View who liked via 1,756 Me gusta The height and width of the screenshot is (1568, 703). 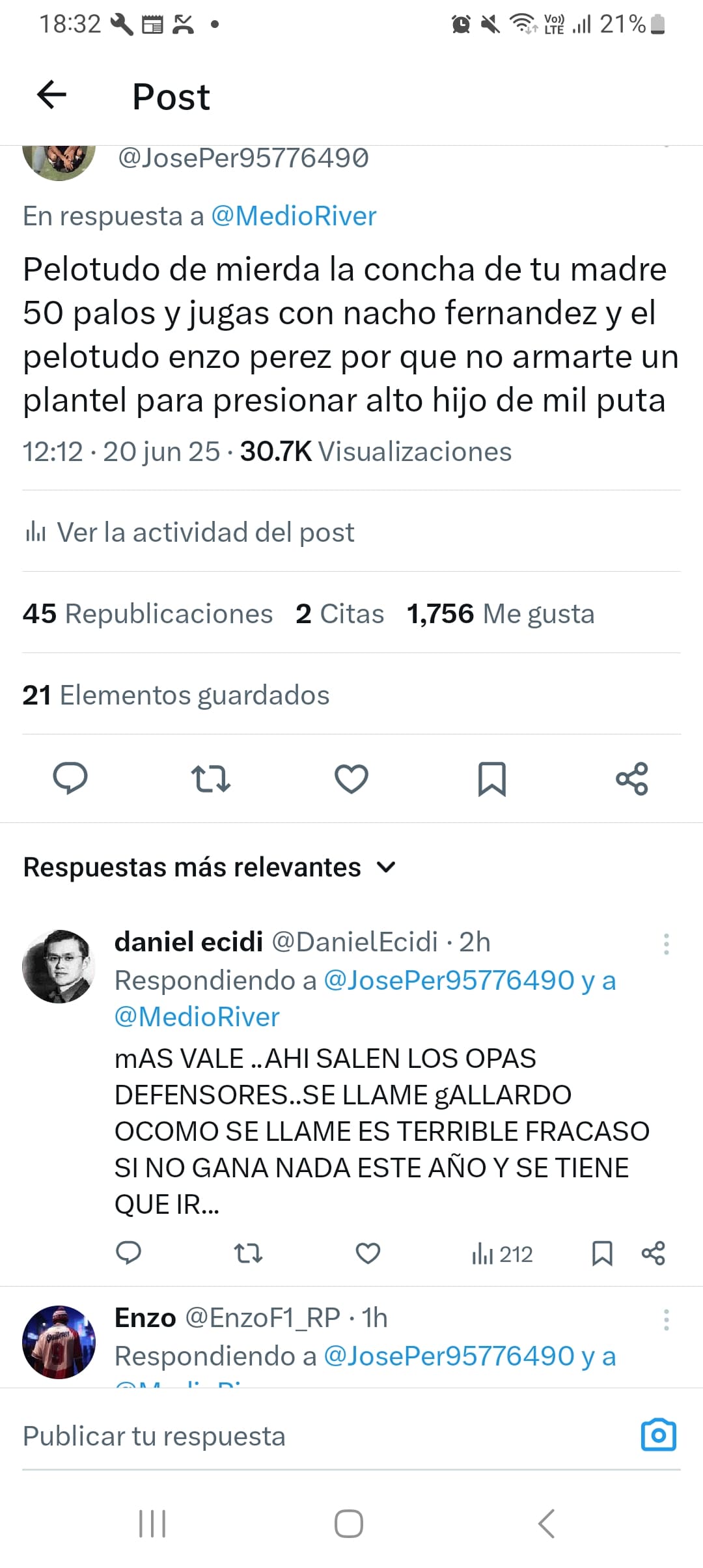501,613
